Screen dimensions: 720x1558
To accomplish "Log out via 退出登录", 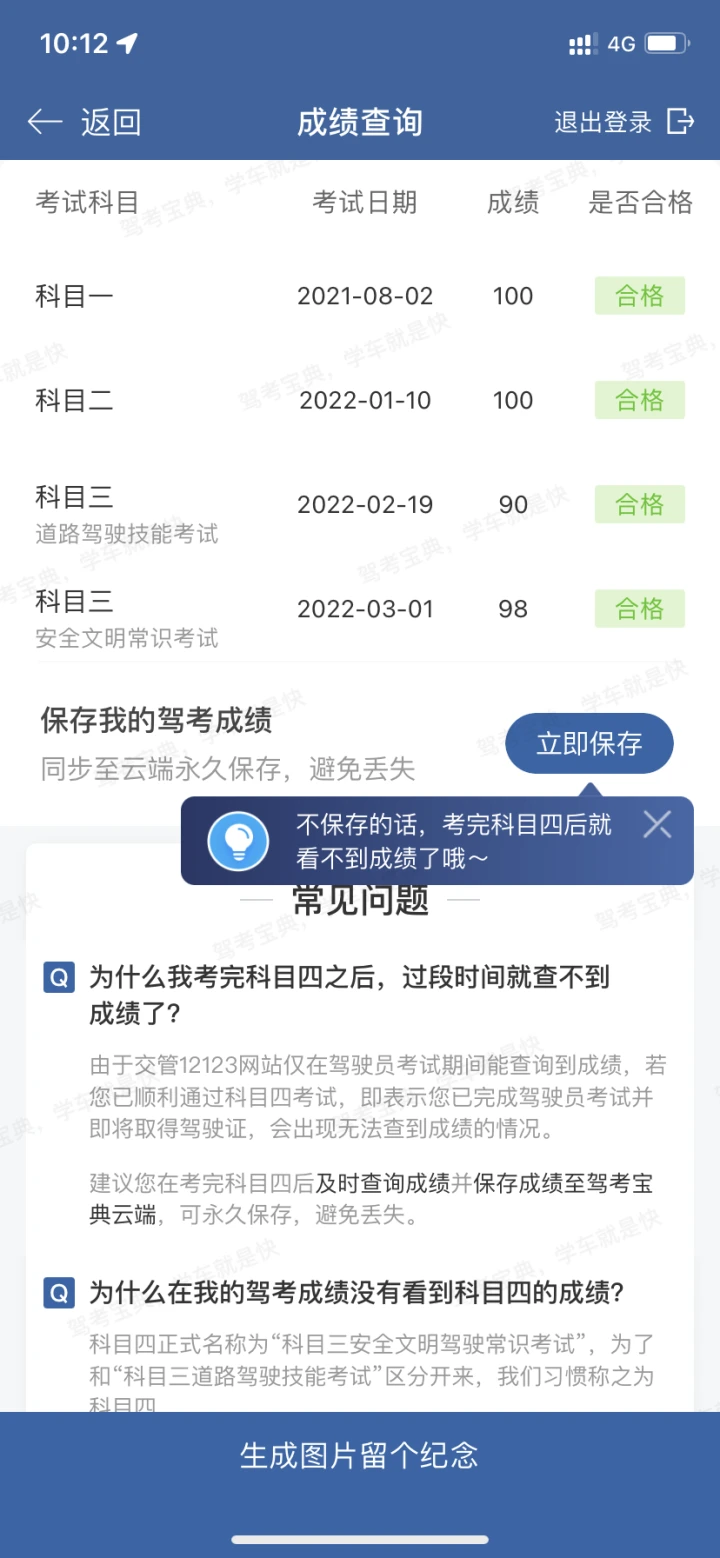I will point(623,122).
